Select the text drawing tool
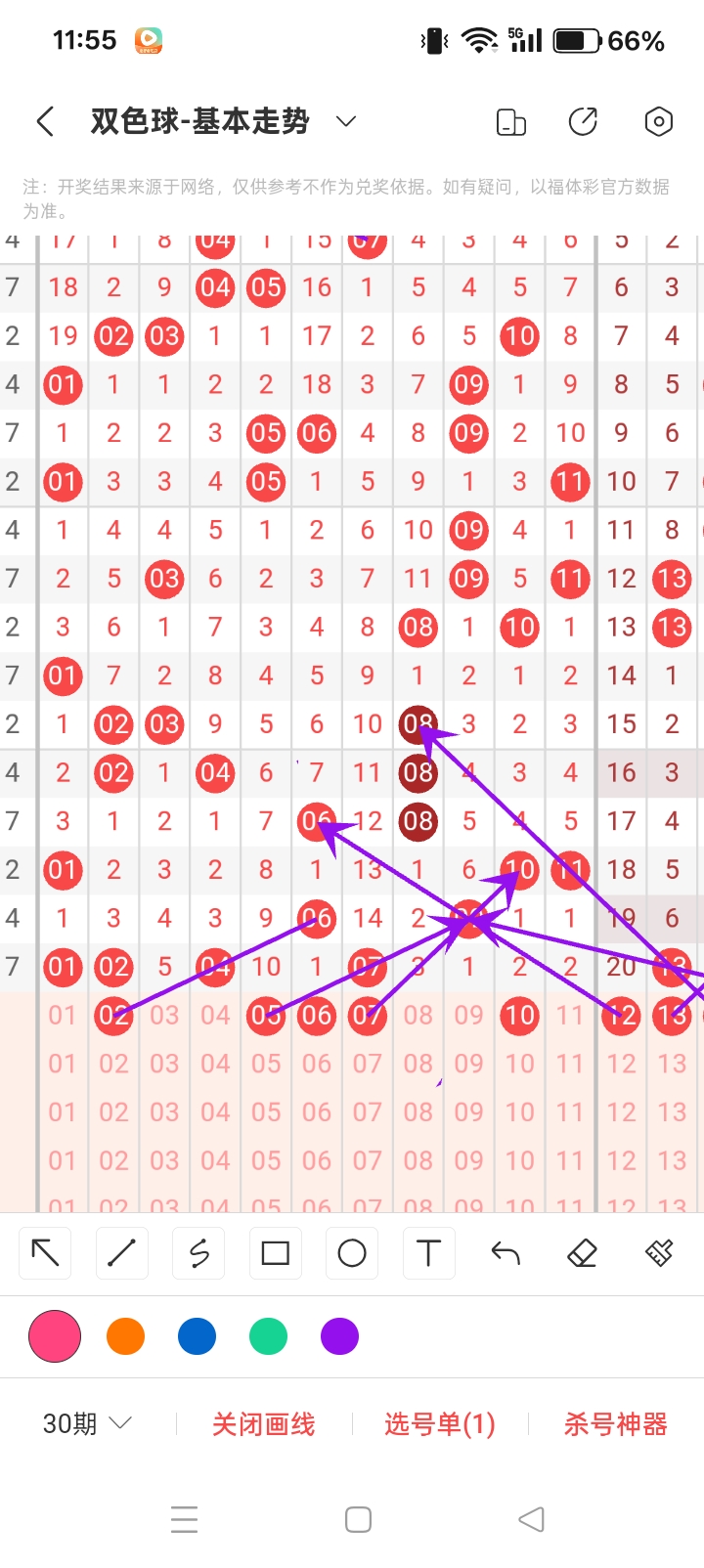The width and height of the screenshot is (704, 1568). (x=428, y=1252)
